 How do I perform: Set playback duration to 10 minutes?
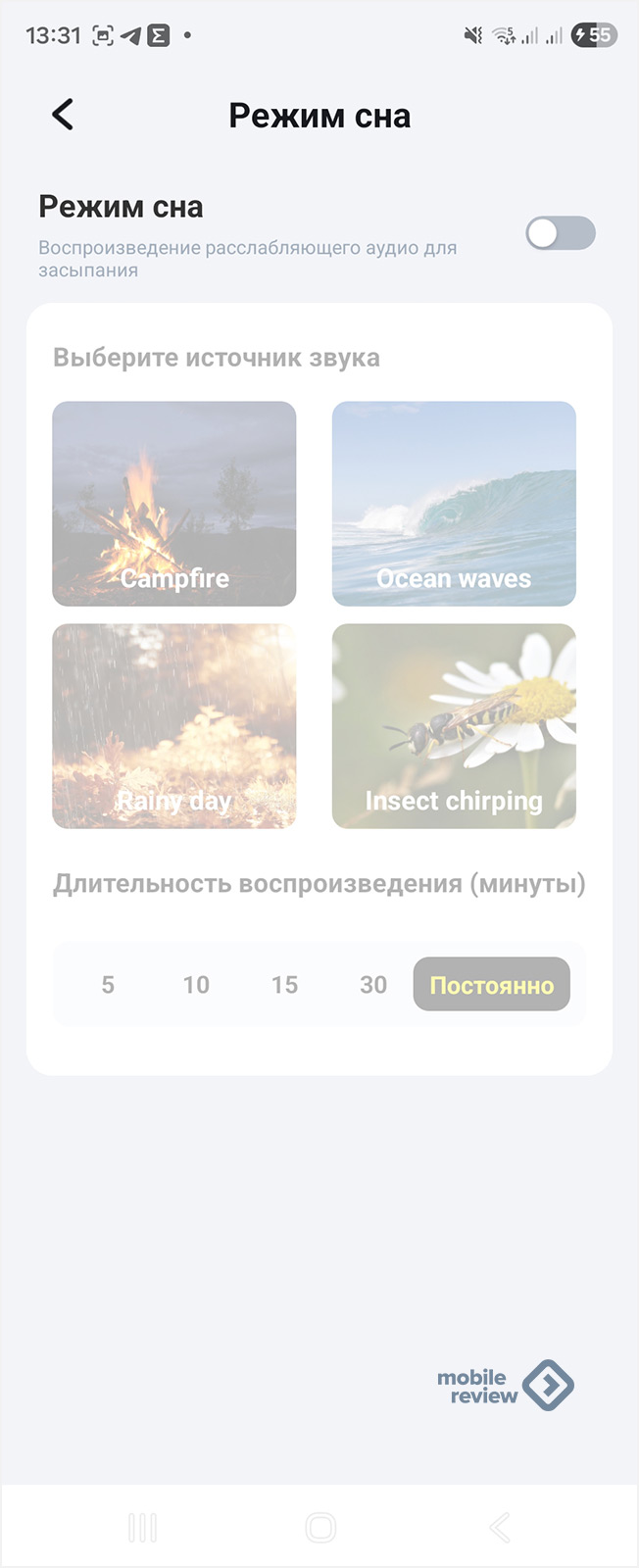coord(196,985)
